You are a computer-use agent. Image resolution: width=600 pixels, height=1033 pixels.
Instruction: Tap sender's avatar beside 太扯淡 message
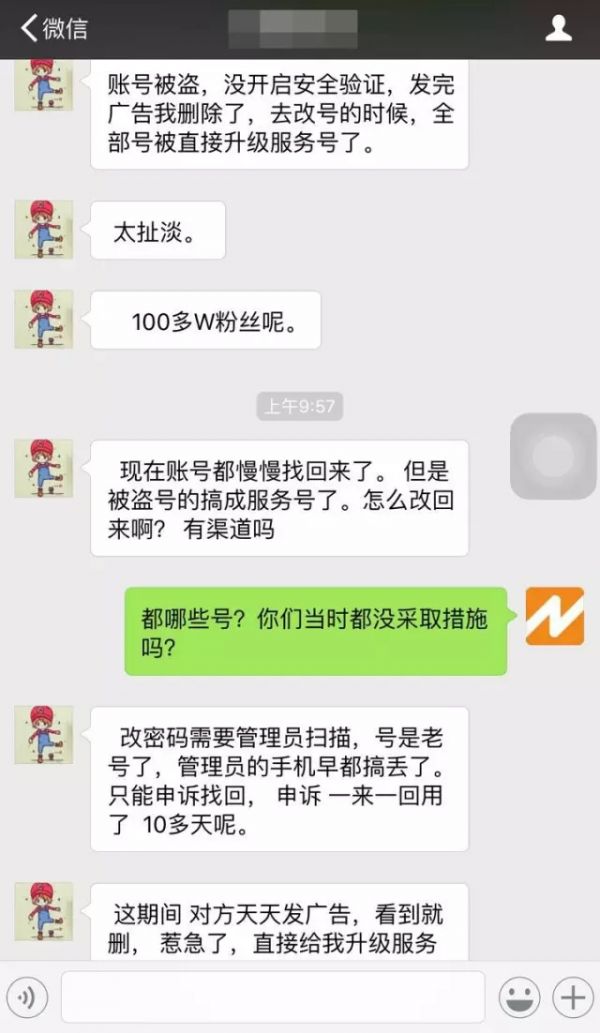coord(43,229)
